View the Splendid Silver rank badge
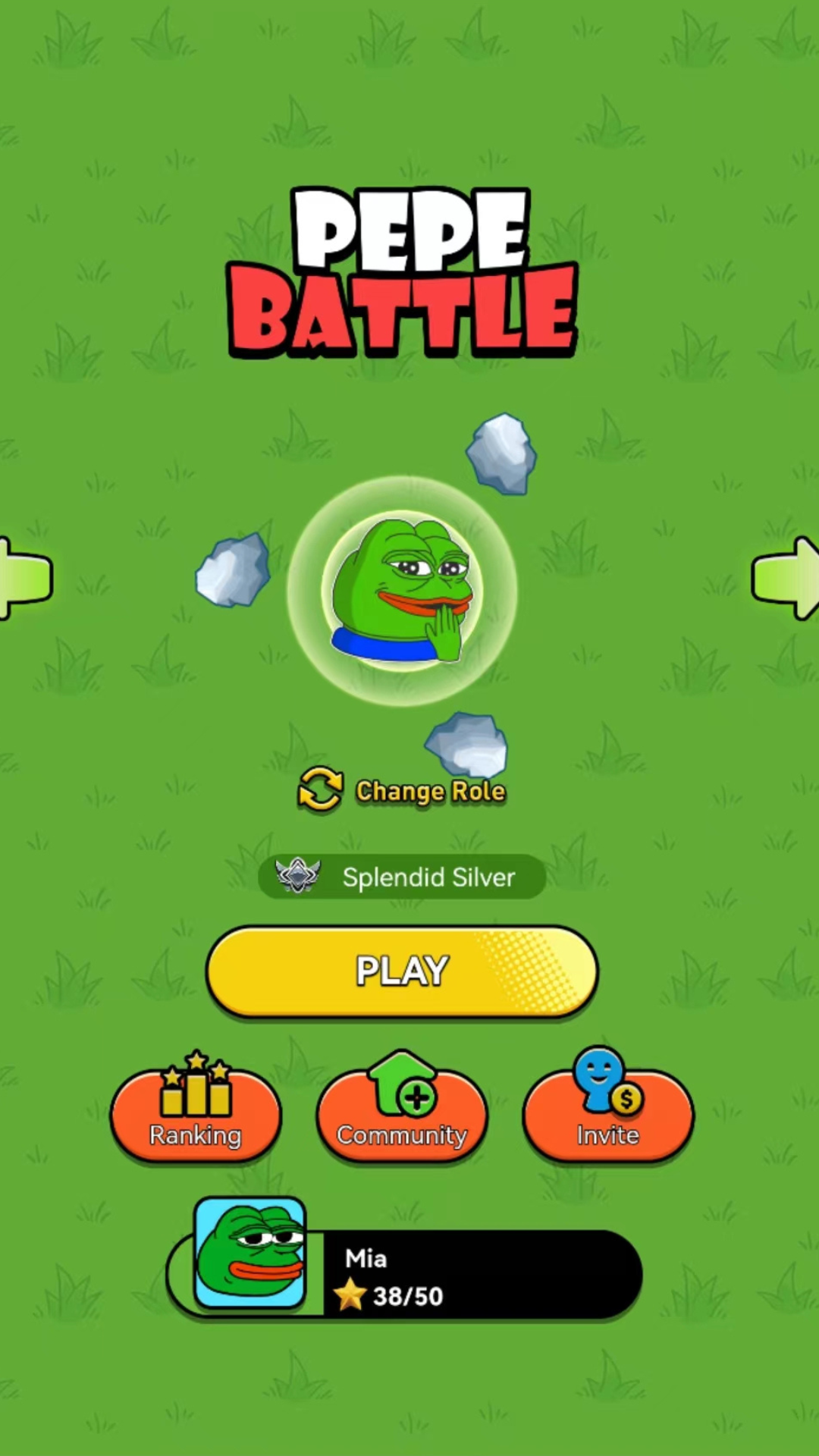This screenshot has height=1456, width=819. tap(402, 877)
